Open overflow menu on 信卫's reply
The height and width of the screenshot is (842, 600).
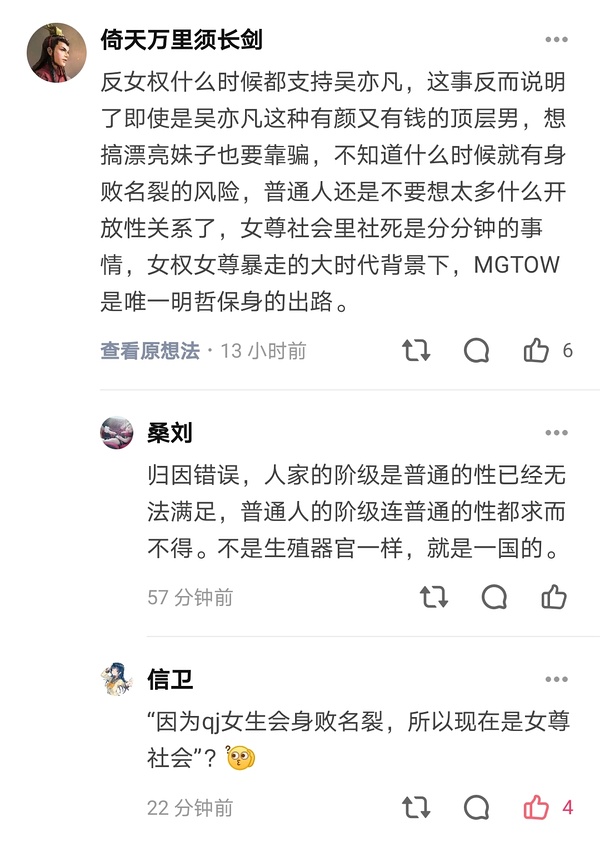[556, 680]
